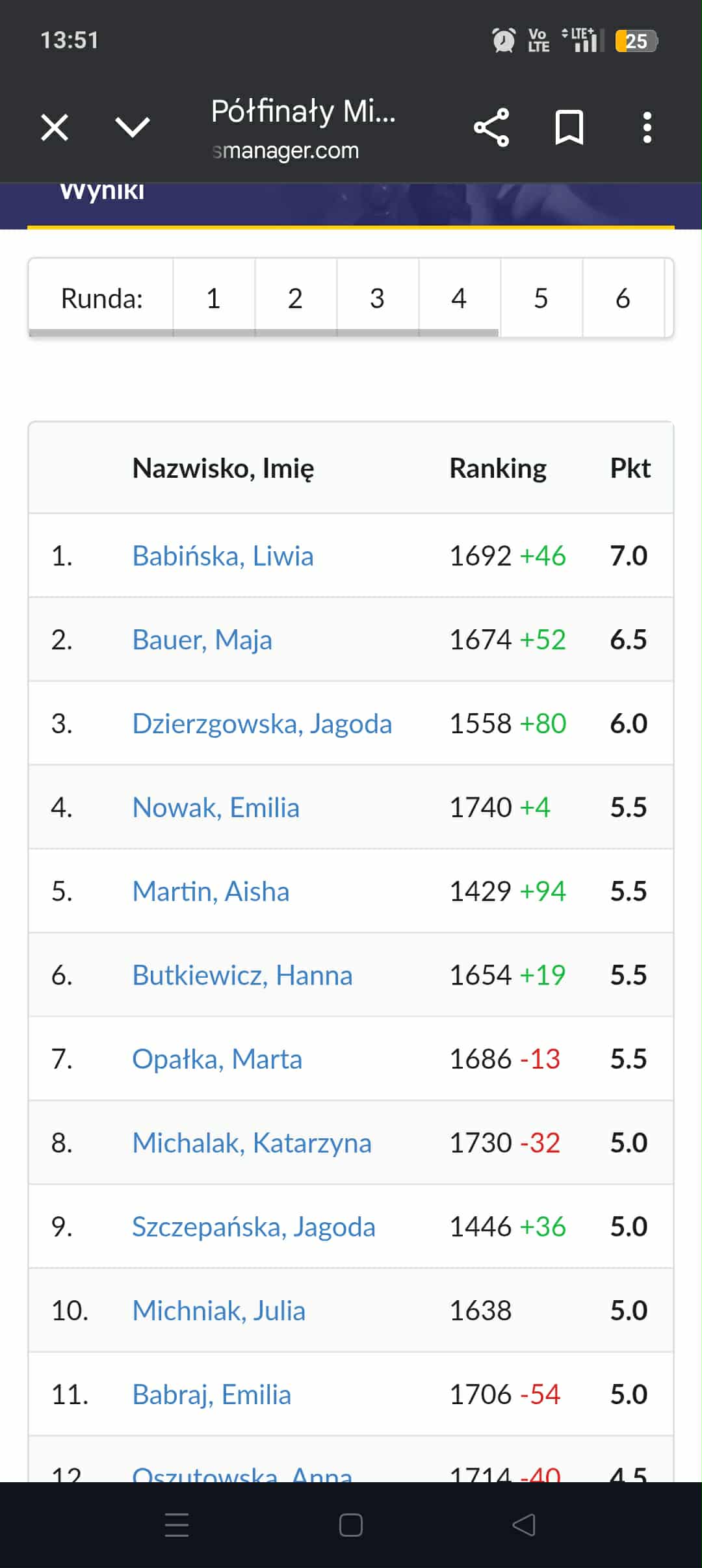Image resolution: width=702 pixels, height=1568 pixels.
Task: Open the browser overflow menu
Action: click(647, 127)
